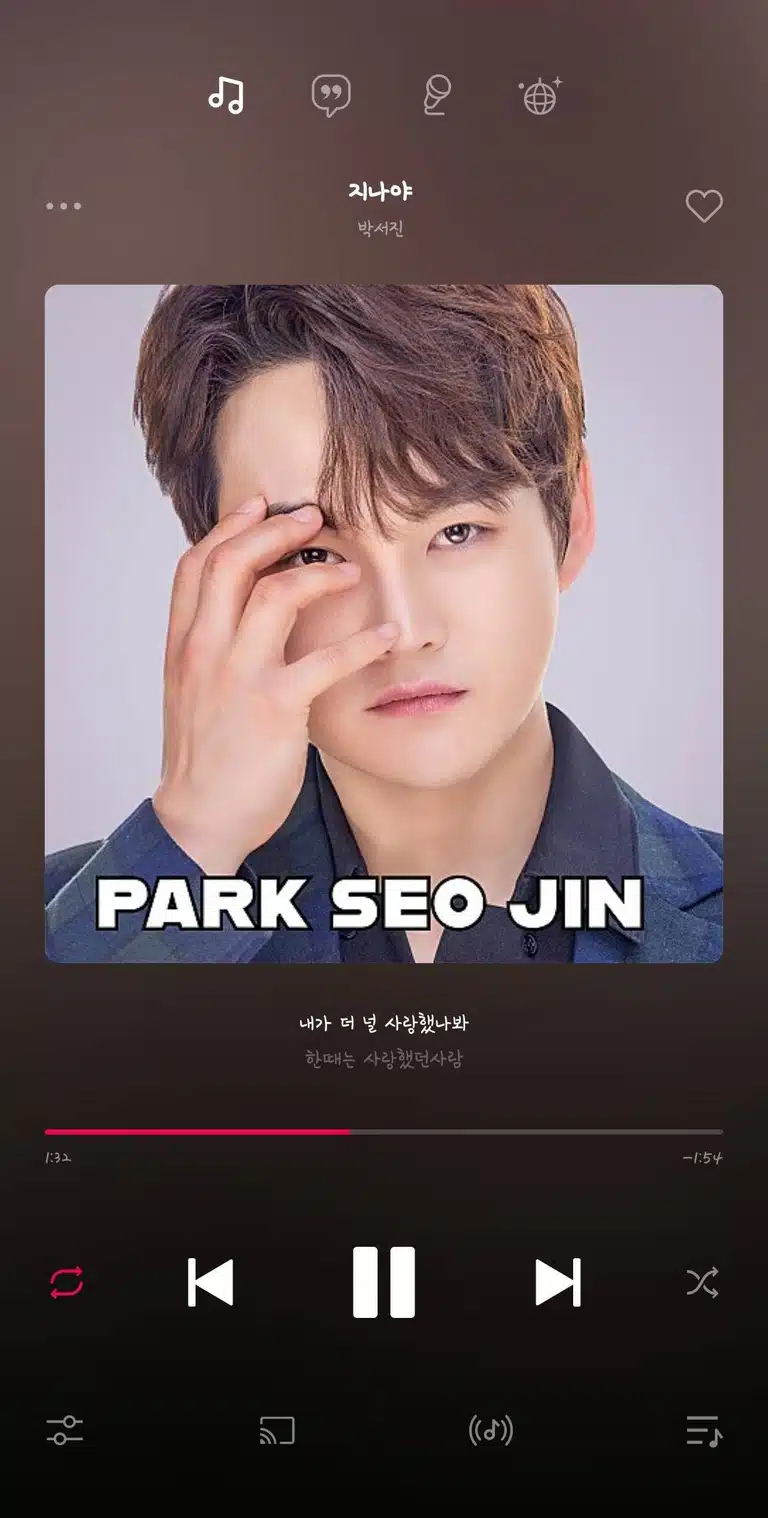Like the song with the heart icon
The height and width of the screenshot is (1518, 768).
click(x=704, y=207)
